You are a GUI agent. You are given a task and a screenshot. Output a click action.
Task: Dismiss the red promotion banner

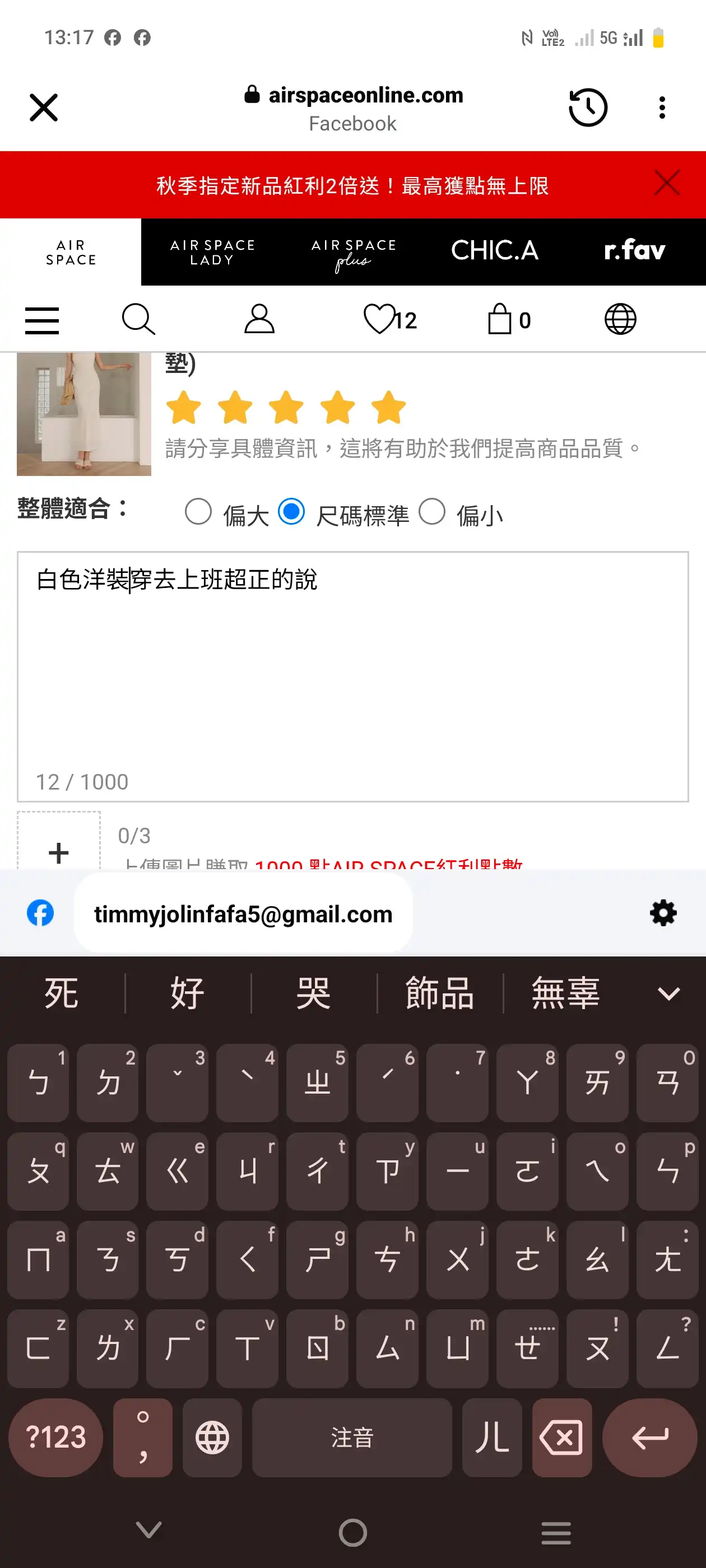coord(667,183)
